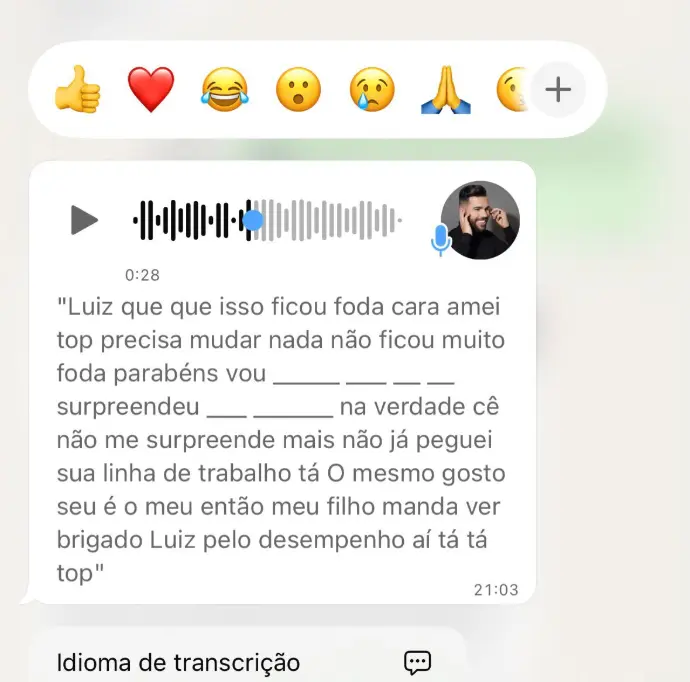React with the surprised face emoji
This screenshot has width=690, height=682.
(298, 91)
